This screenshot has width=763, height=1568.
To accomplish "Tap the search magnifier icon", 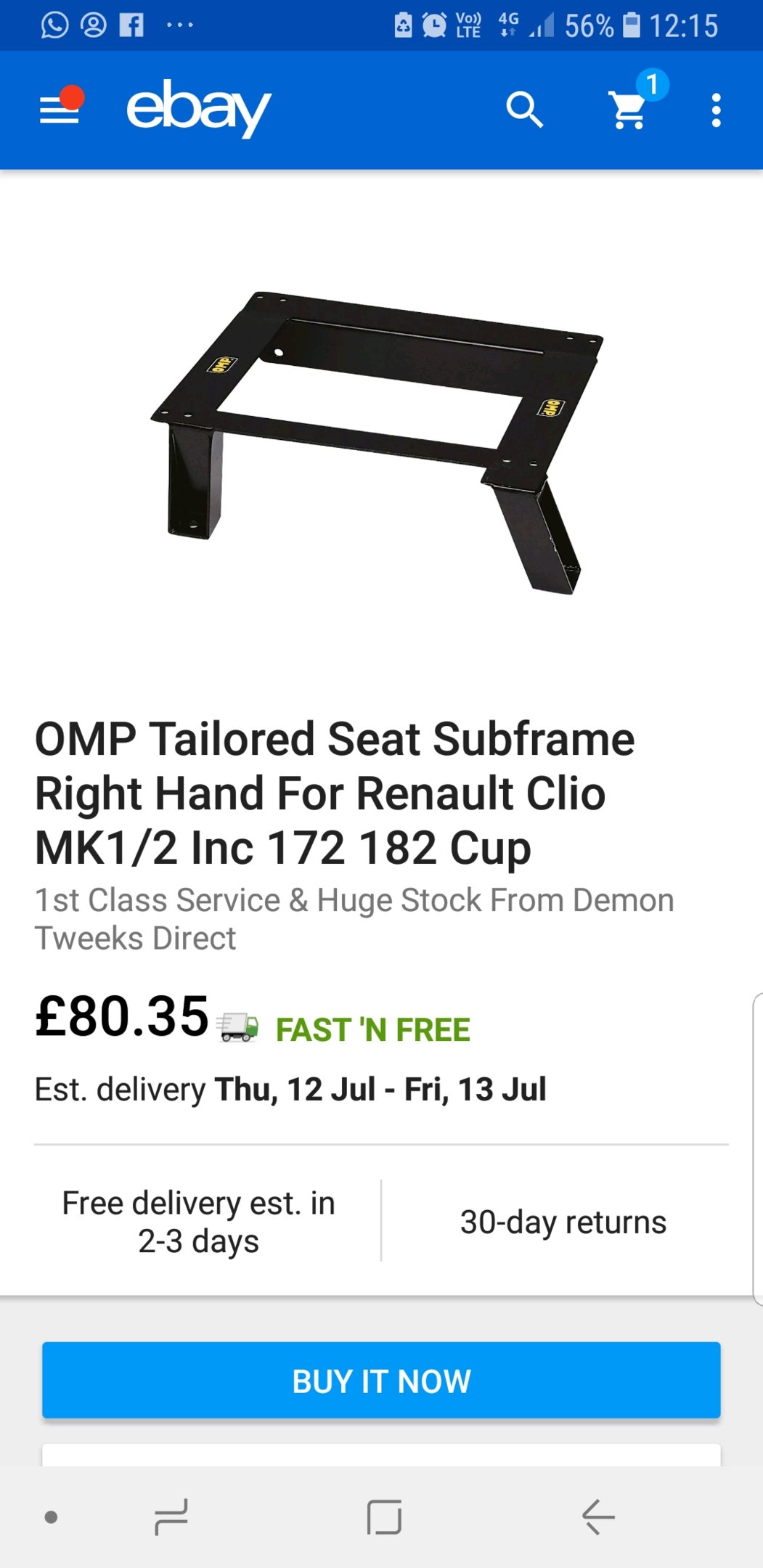I will pos(524,110).
